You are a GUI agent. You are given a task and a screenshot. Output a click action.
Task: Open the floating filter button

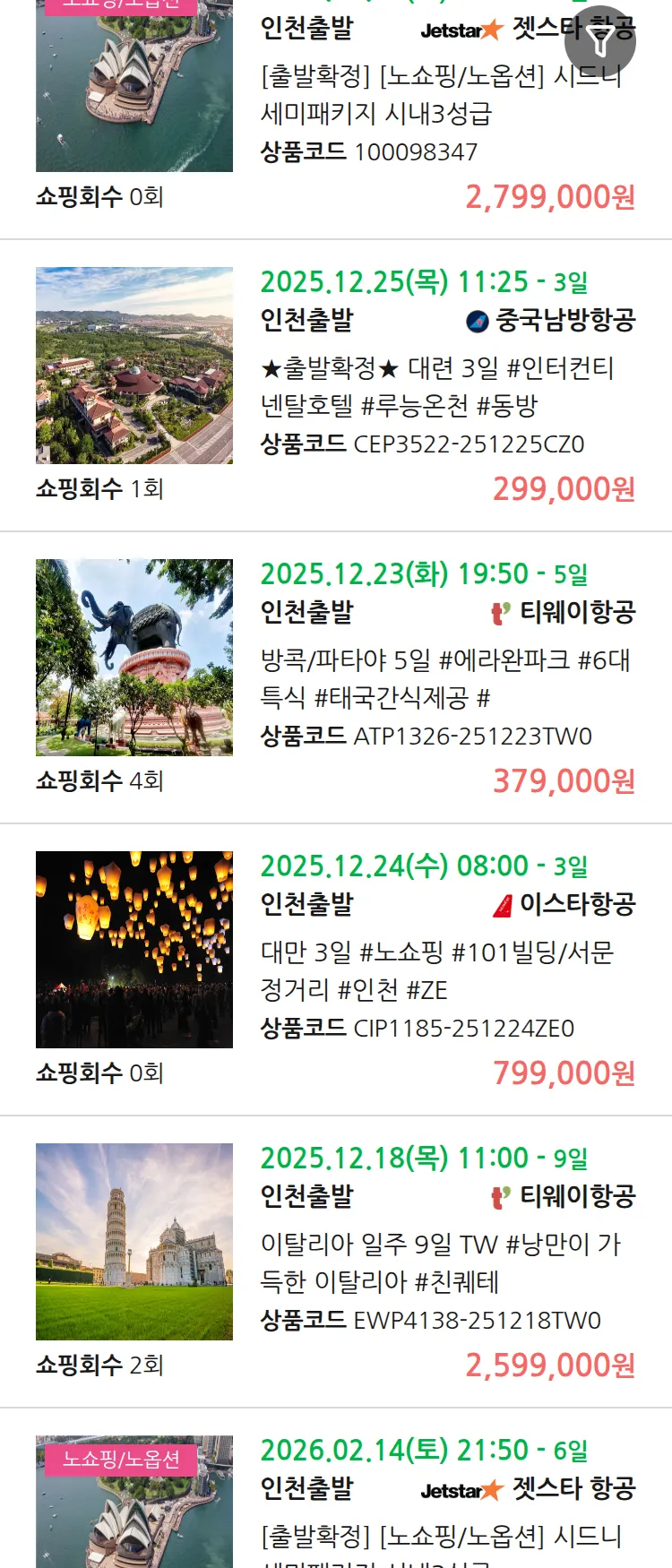click(600, 41)
